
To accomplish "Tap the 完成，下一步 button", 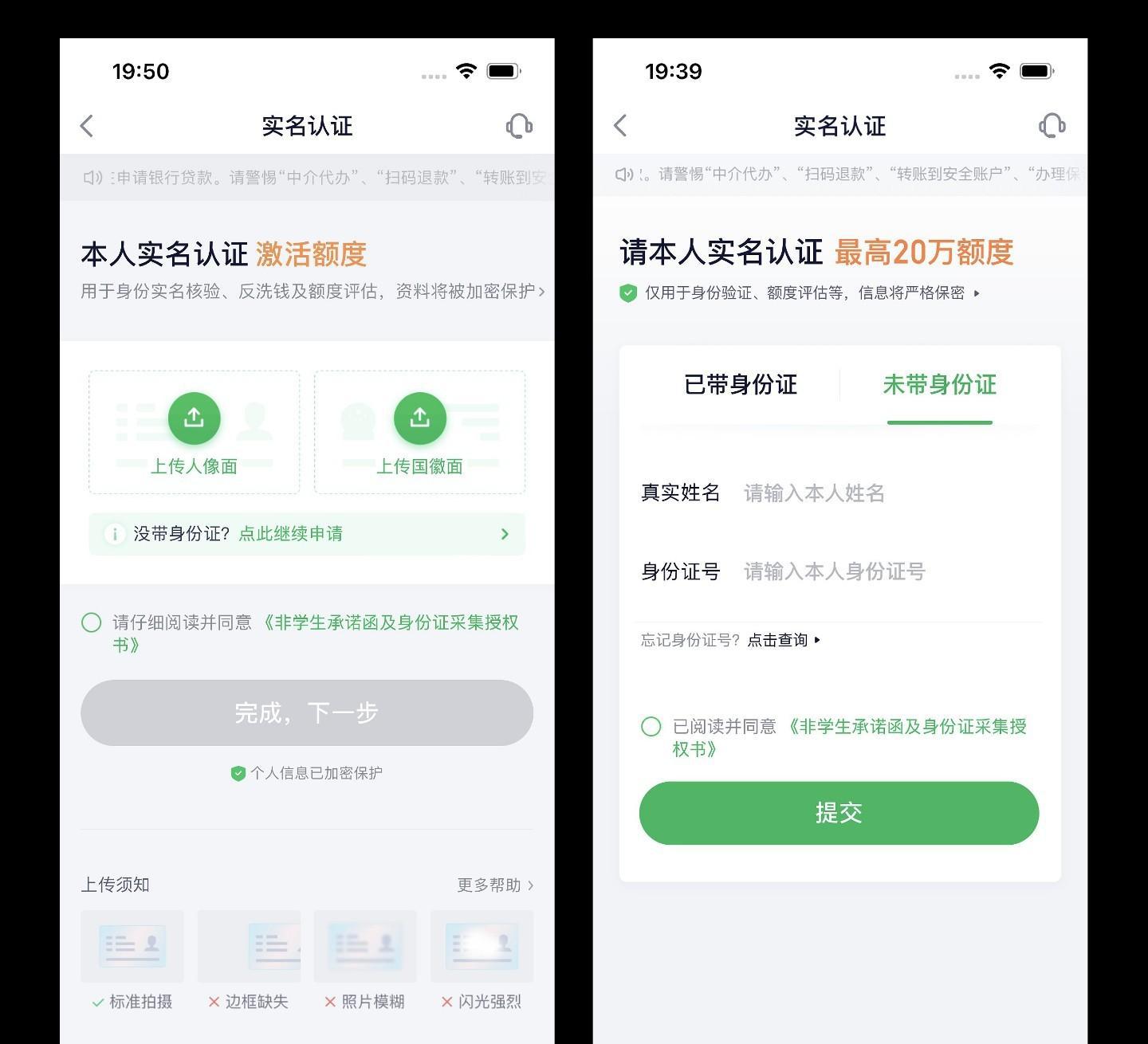I will click(307, 712).
